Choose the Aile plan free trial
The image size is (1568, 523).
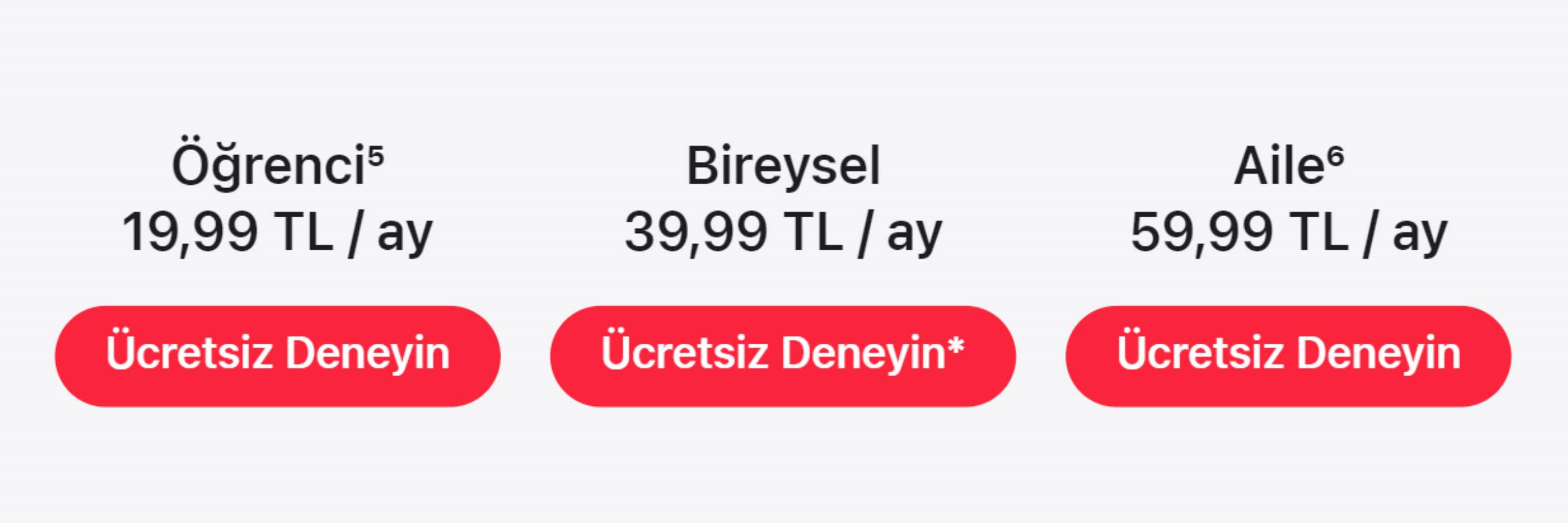click(x=1288, y=356)
